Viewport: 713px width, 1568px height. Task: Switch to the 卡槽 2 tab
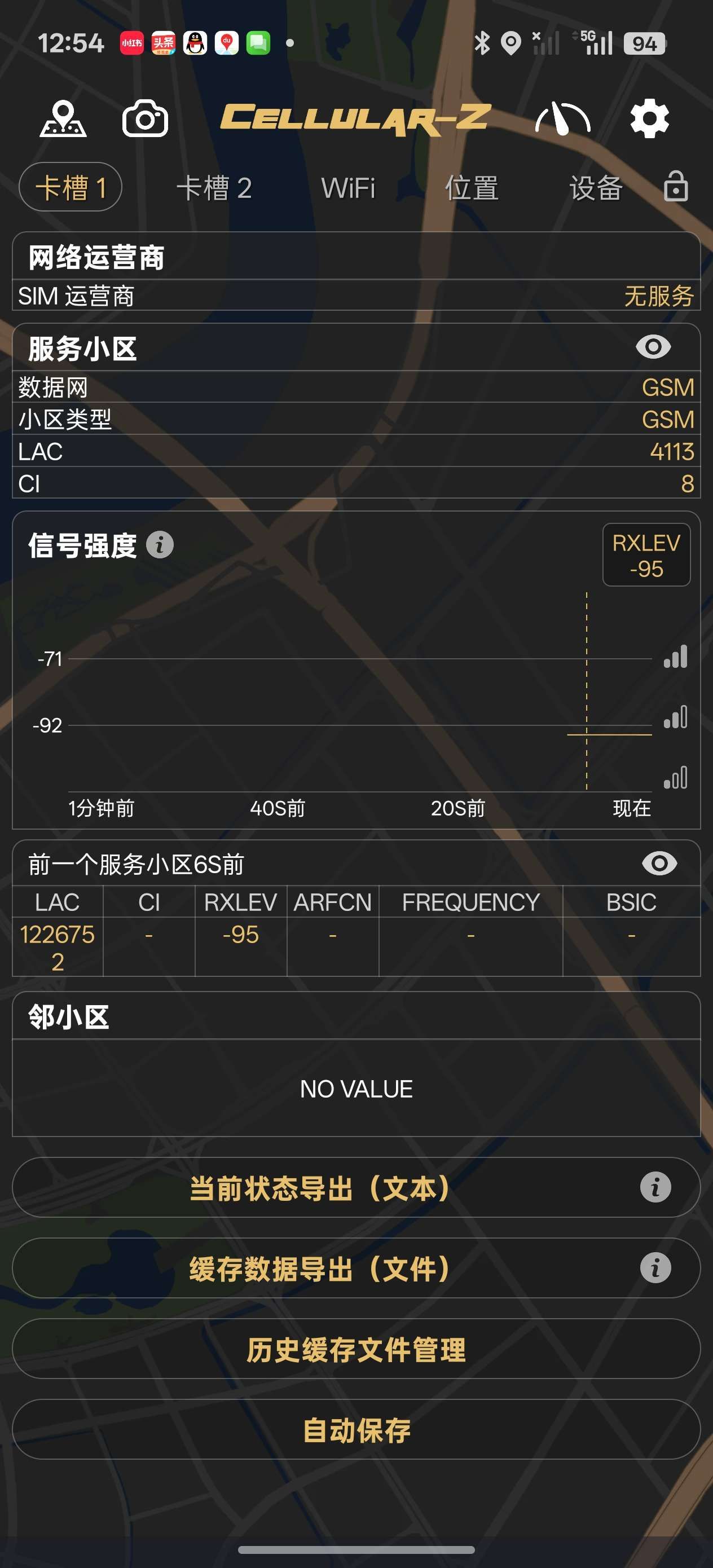pyautogui.click(x=214, y=187)
